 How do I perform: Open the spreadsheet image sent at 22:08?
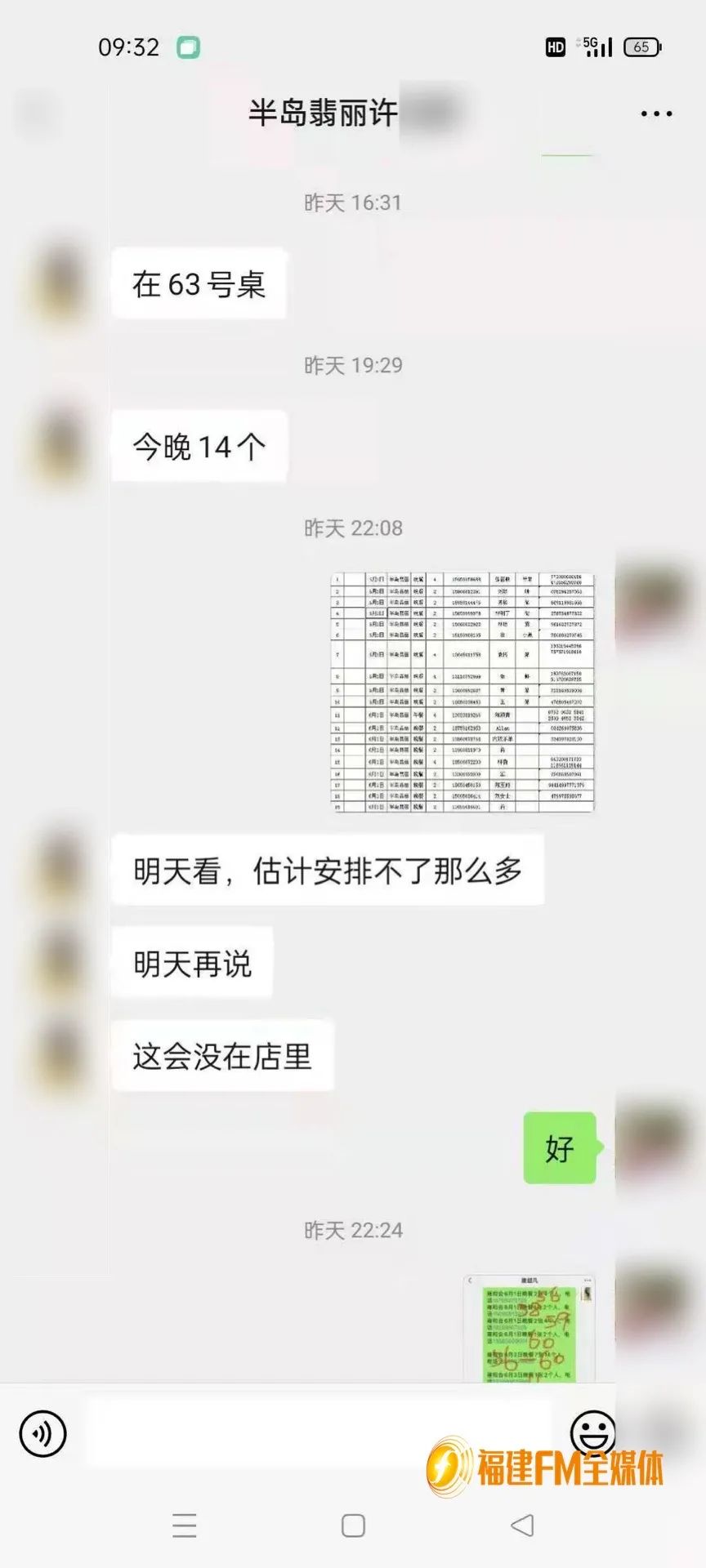tap(462, 692)
